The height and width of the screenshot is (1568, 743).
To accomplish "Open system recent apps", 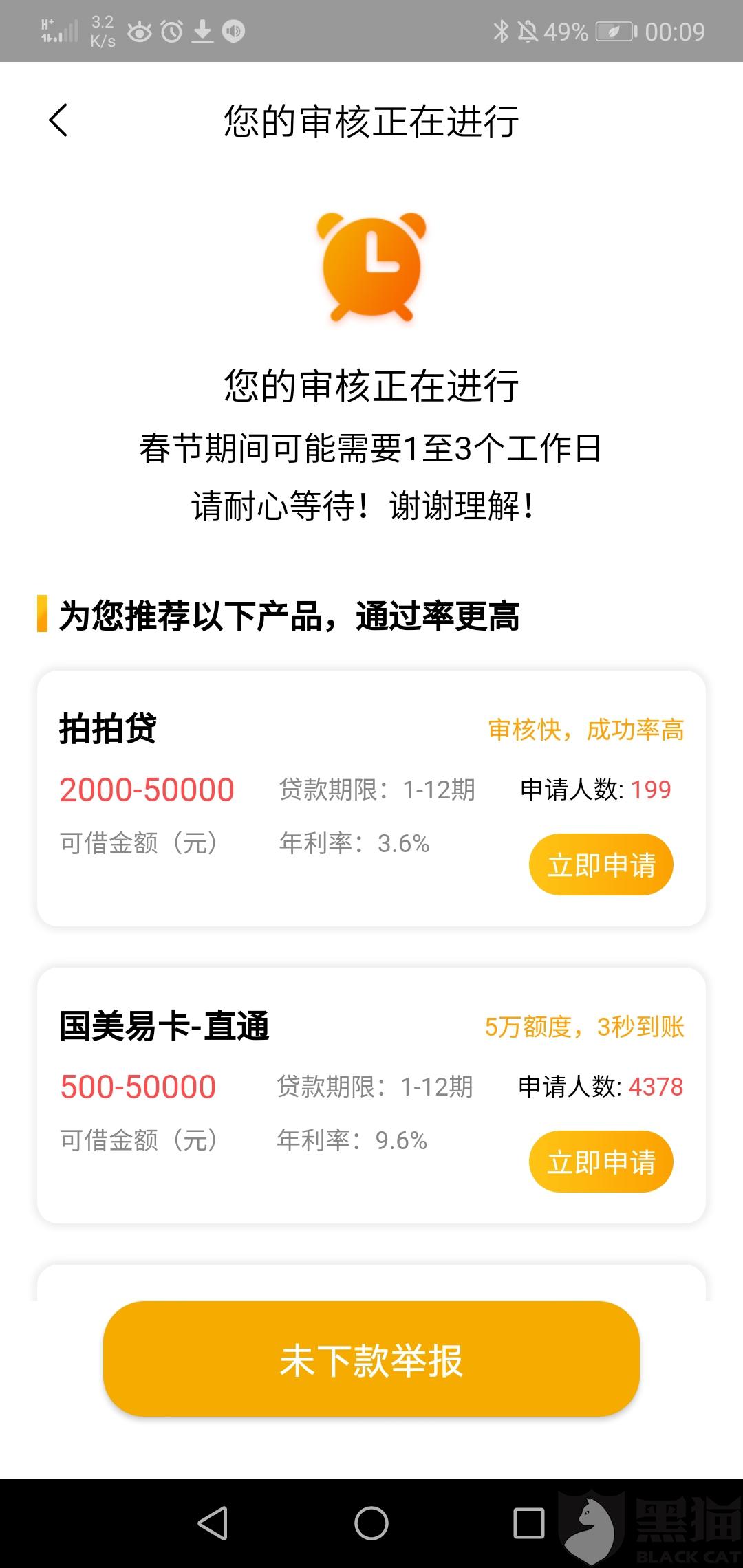I will pos(529,1523).
